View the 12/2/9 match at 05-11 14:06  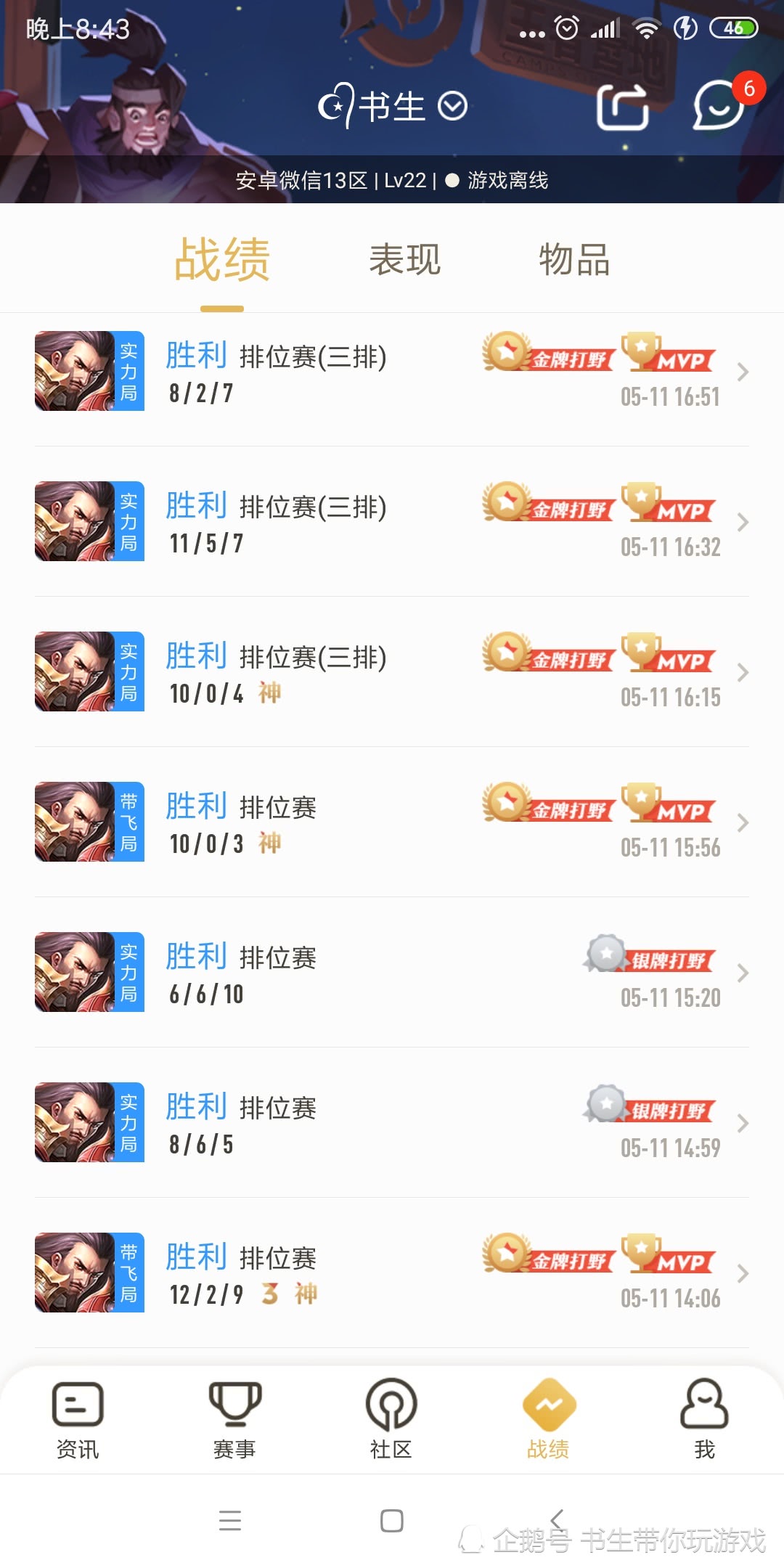pyautogui.click(x=392, y=1273)
